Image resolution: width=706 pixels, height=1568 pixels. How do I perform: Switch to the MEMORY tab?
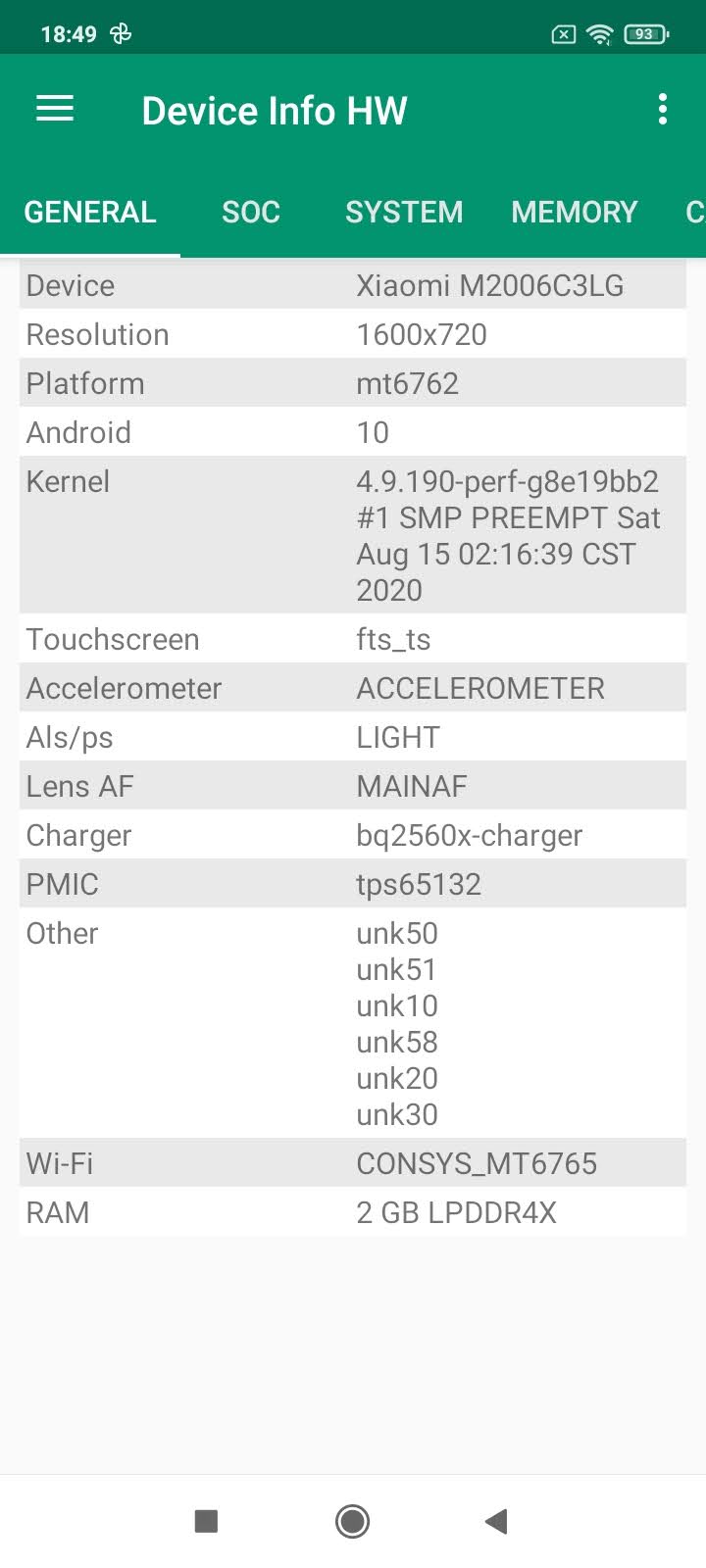coord(575,212)
